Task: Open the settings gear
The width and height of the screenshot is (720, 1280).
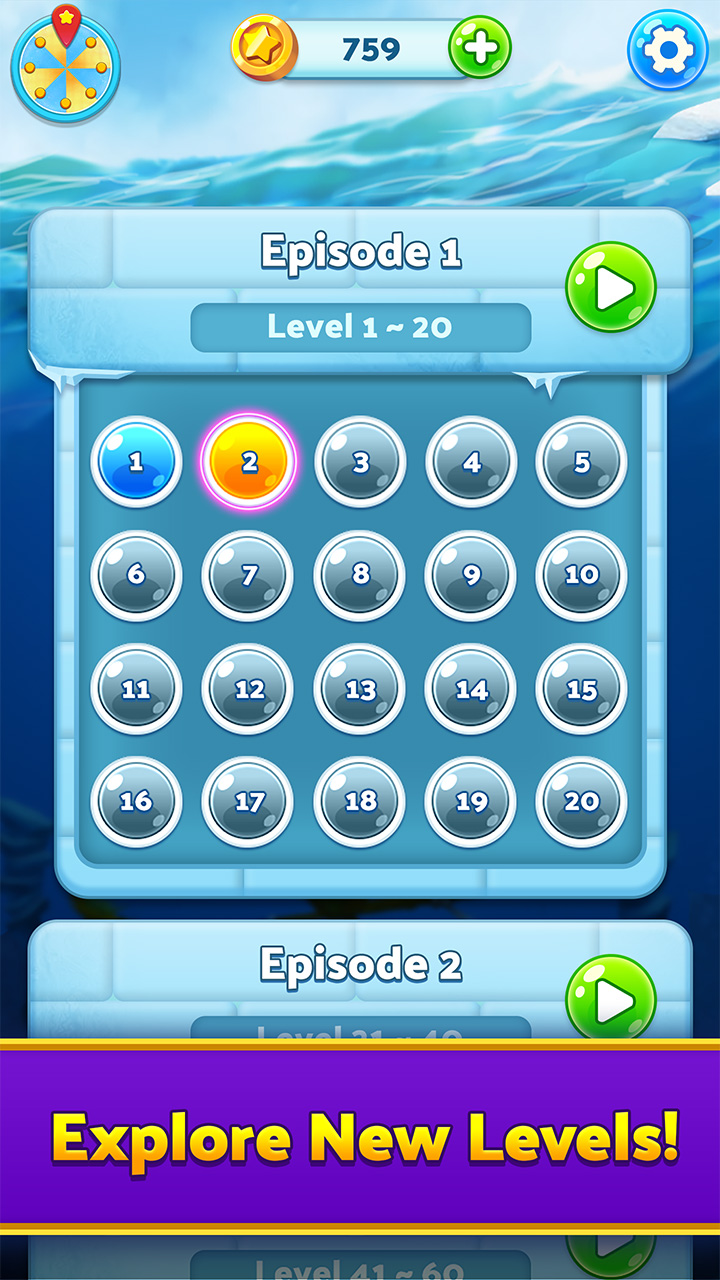Action: [667, 47]
